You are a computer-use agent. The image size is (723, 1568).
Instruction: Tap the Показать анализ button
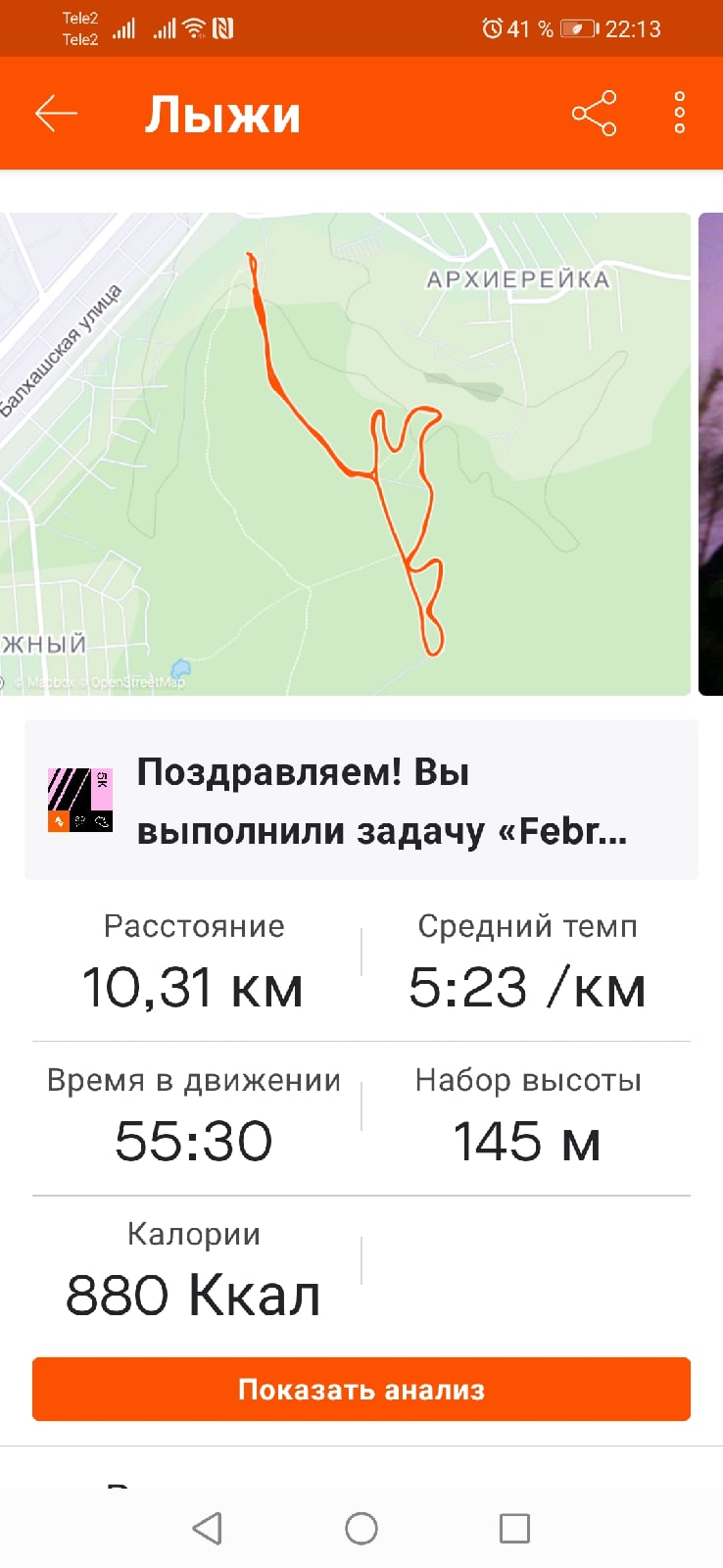click(361, 1390)
